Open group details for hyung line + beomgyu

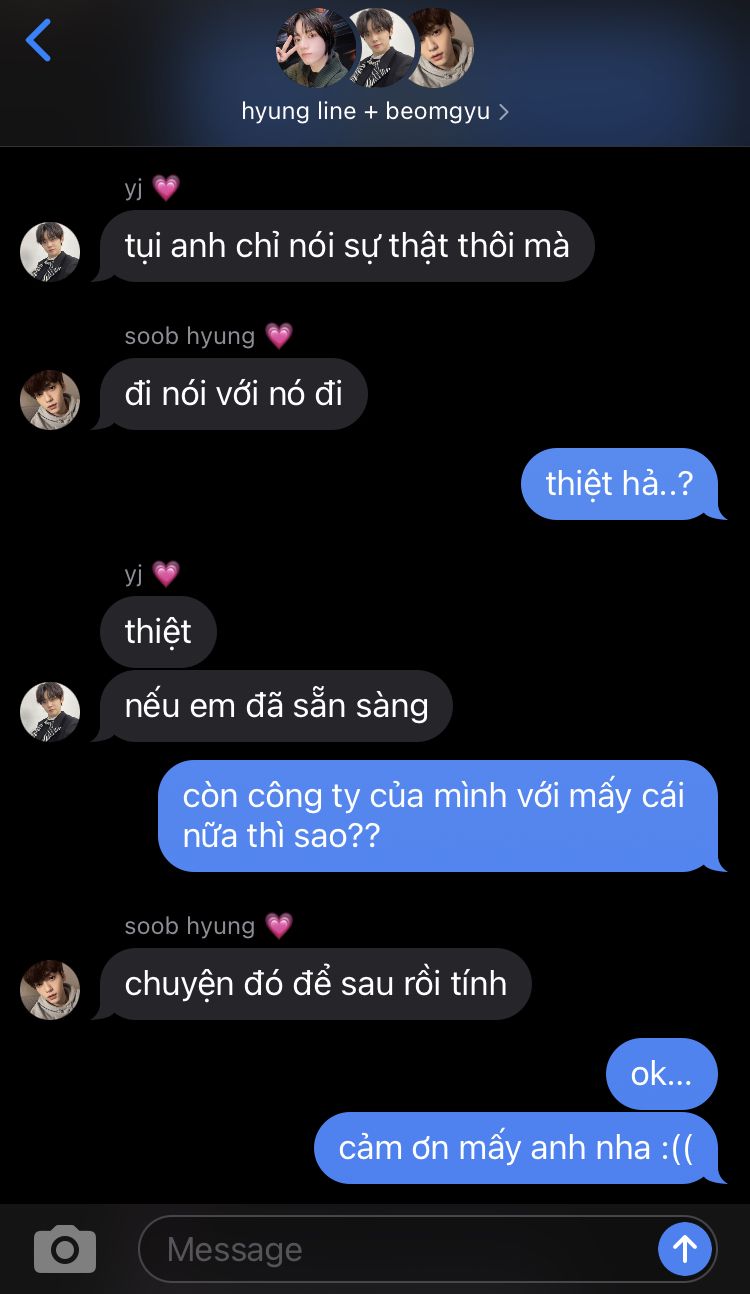tap(375, 111)
